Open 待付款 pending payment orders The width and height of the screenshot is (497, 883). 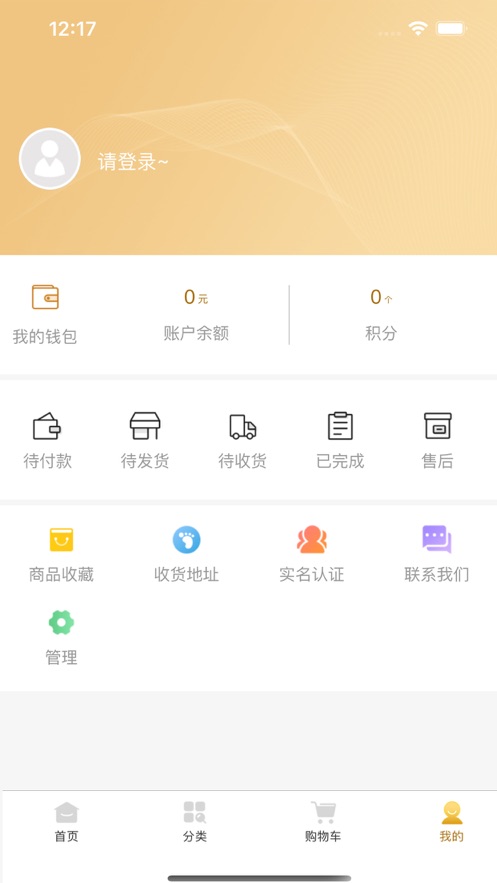(x=47, y=442)
